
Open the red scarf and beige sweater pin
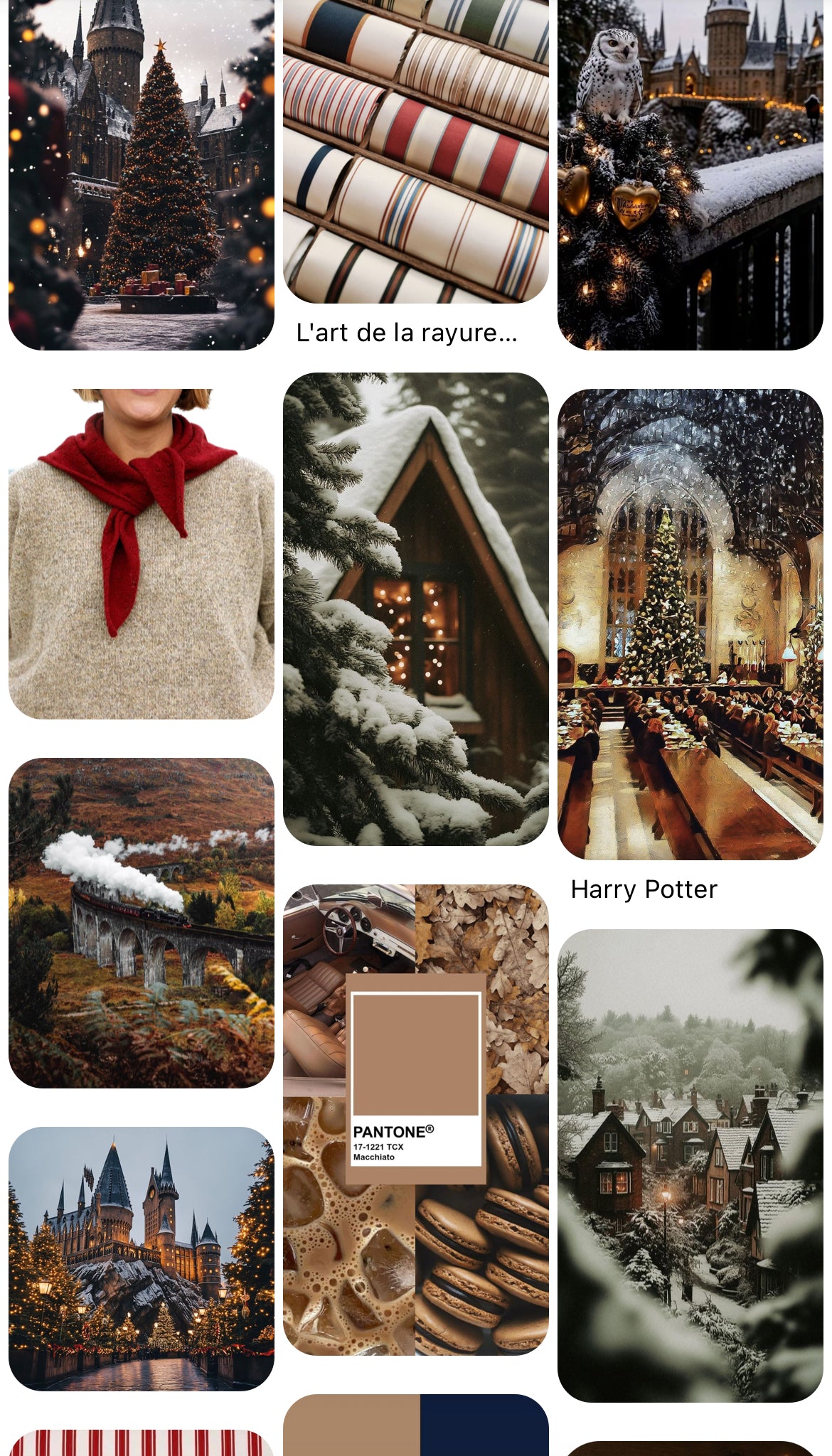pyautogui.click(x=141, y=553)
